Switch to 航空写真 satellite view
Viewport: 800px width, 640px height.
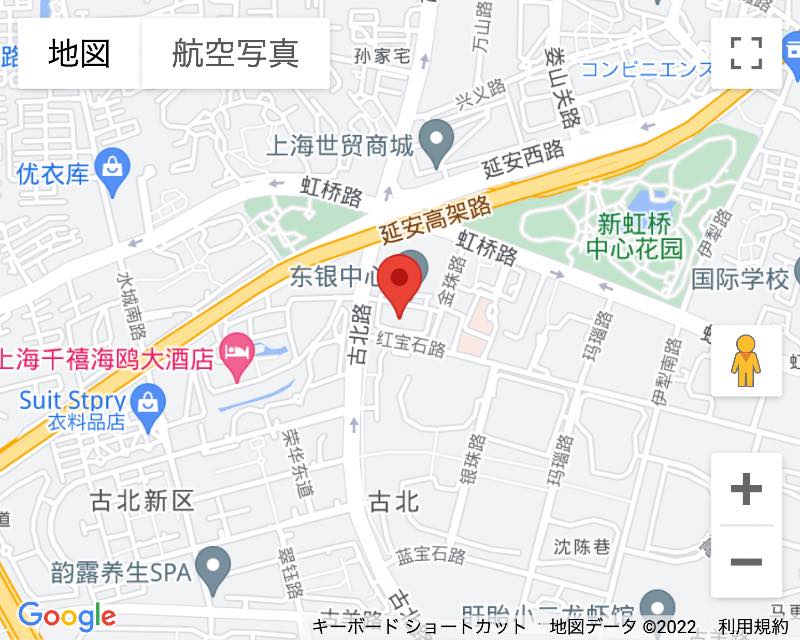235,53
